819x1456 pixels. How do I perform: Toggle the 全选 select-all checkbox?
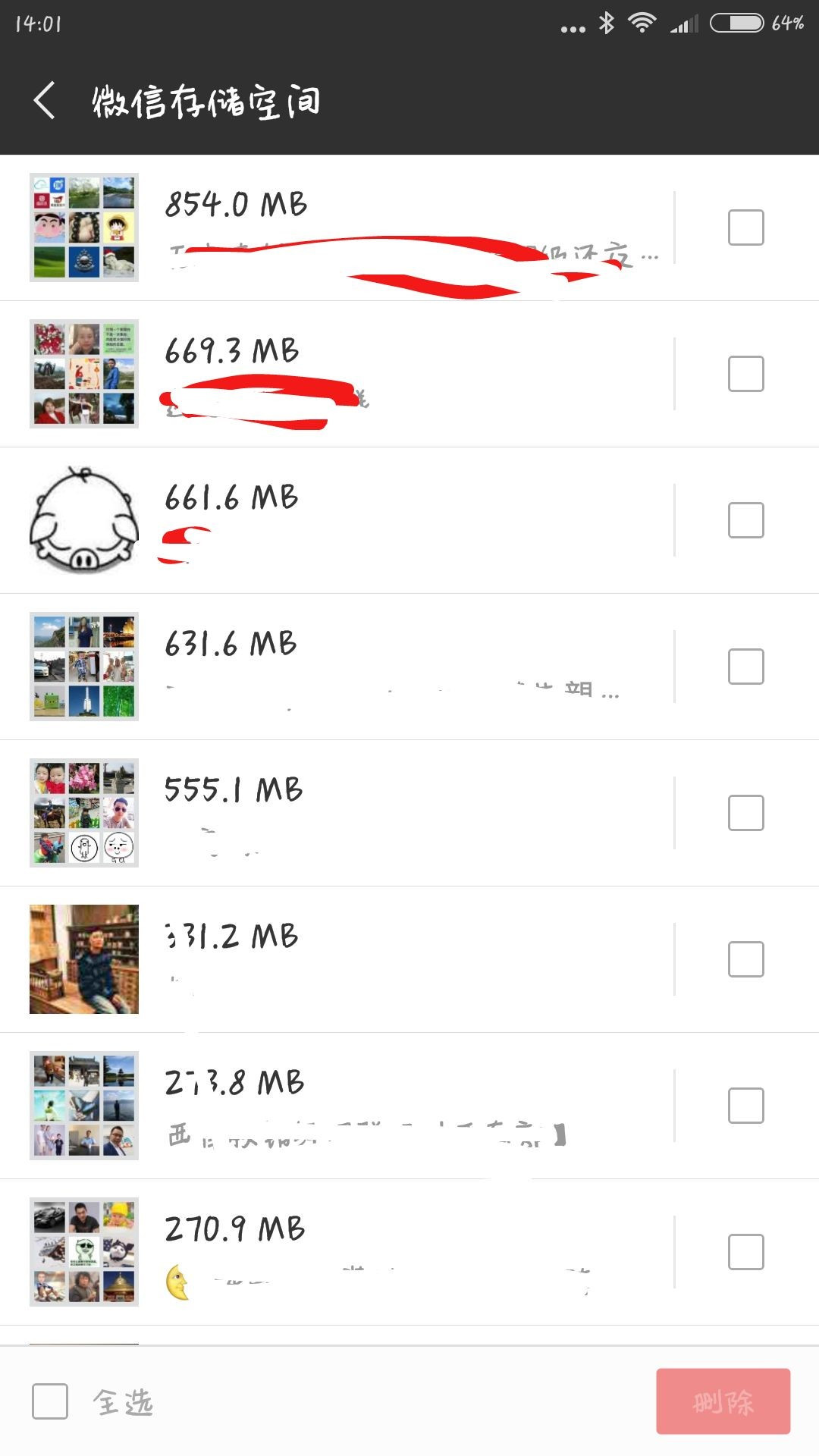coord(50,1401)
